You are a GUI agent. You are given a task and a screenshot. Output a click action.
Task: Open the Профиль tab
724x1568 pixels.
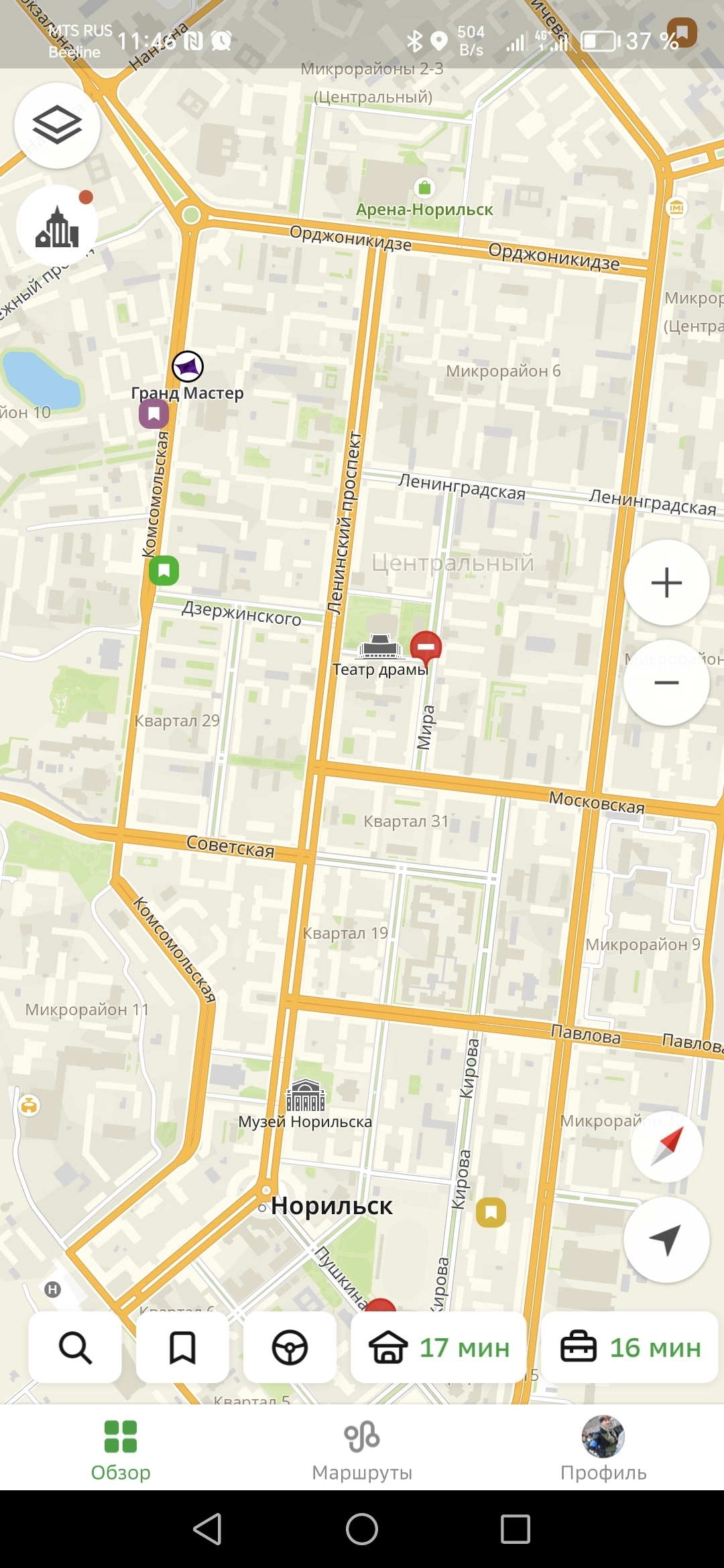[x=603, y=1447]
